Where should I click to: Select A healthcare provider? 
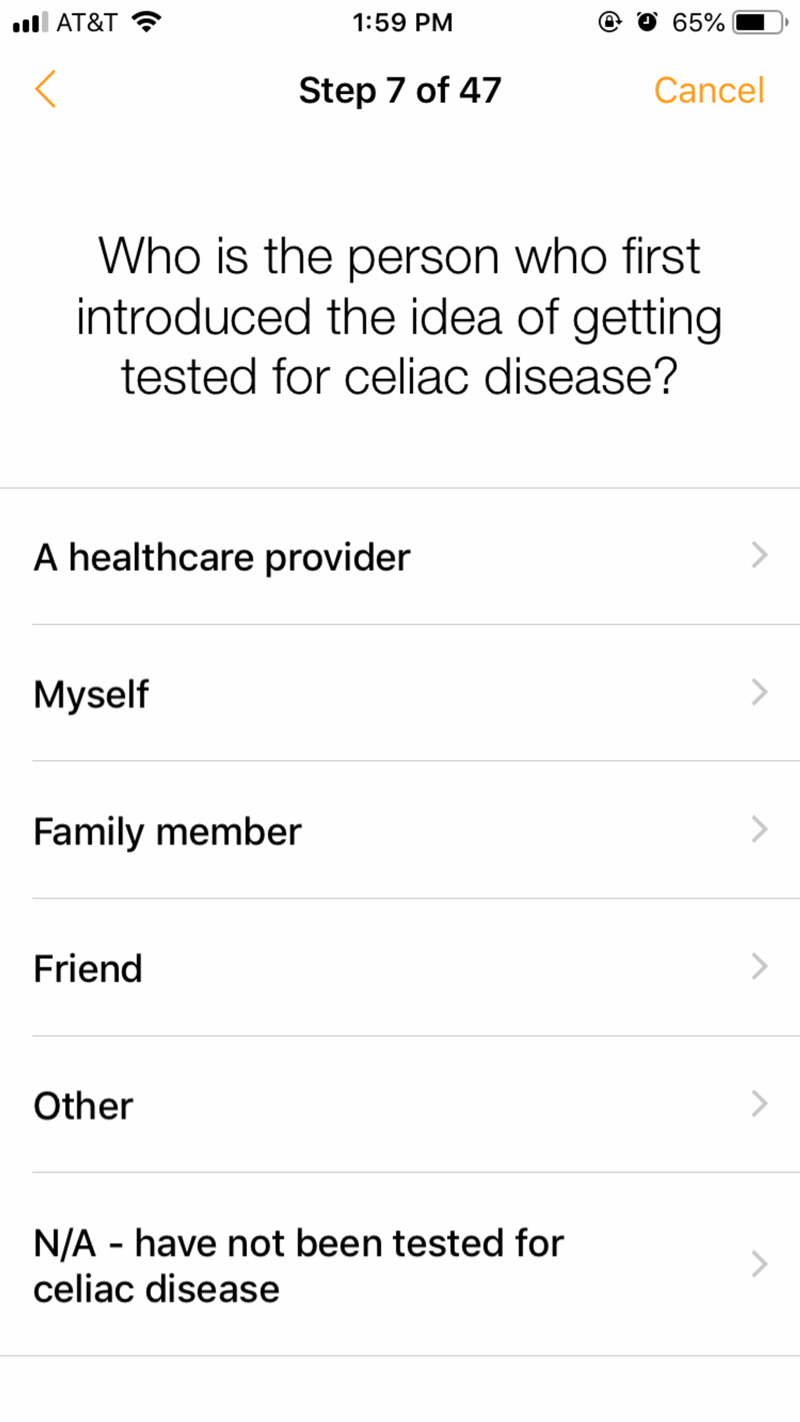400,557
